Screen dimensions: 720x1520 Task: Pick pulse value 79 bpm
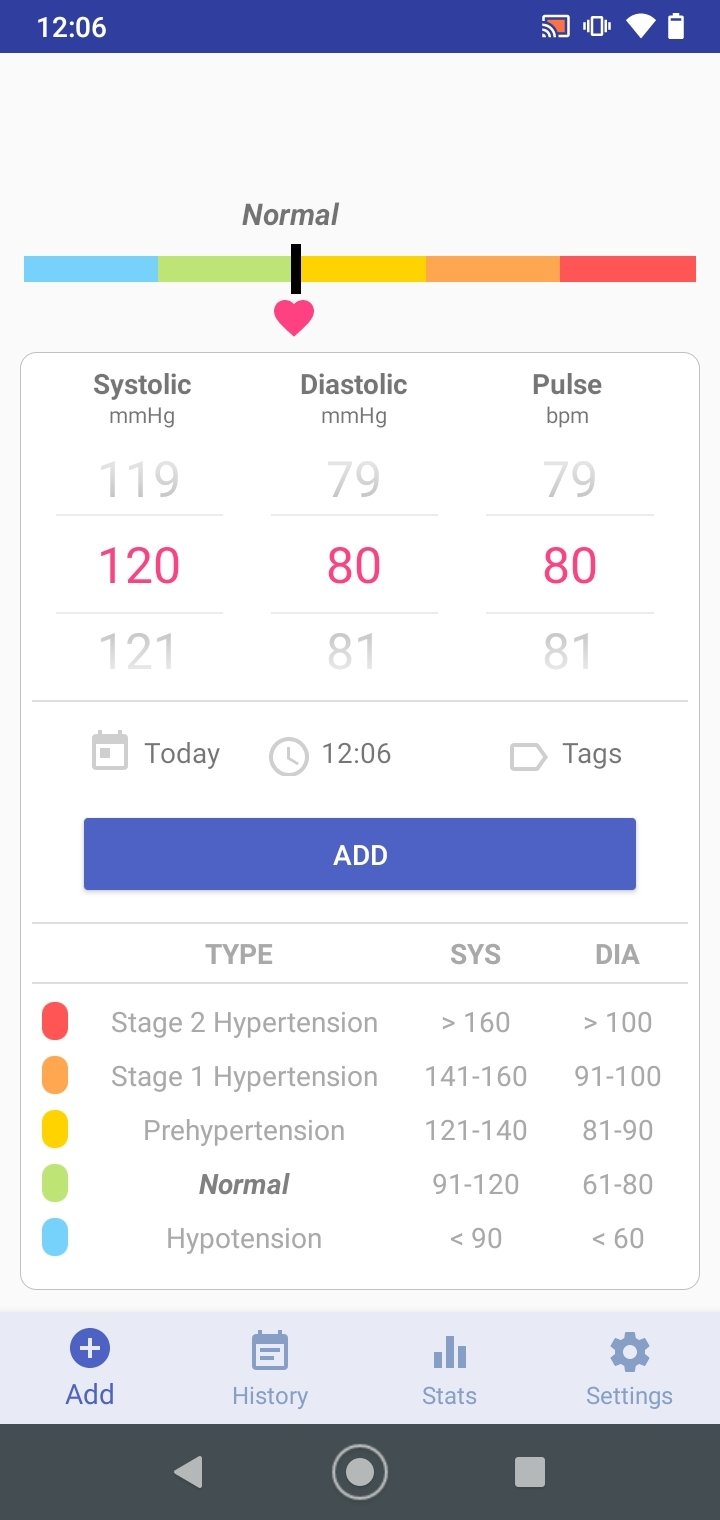[569, 480]
